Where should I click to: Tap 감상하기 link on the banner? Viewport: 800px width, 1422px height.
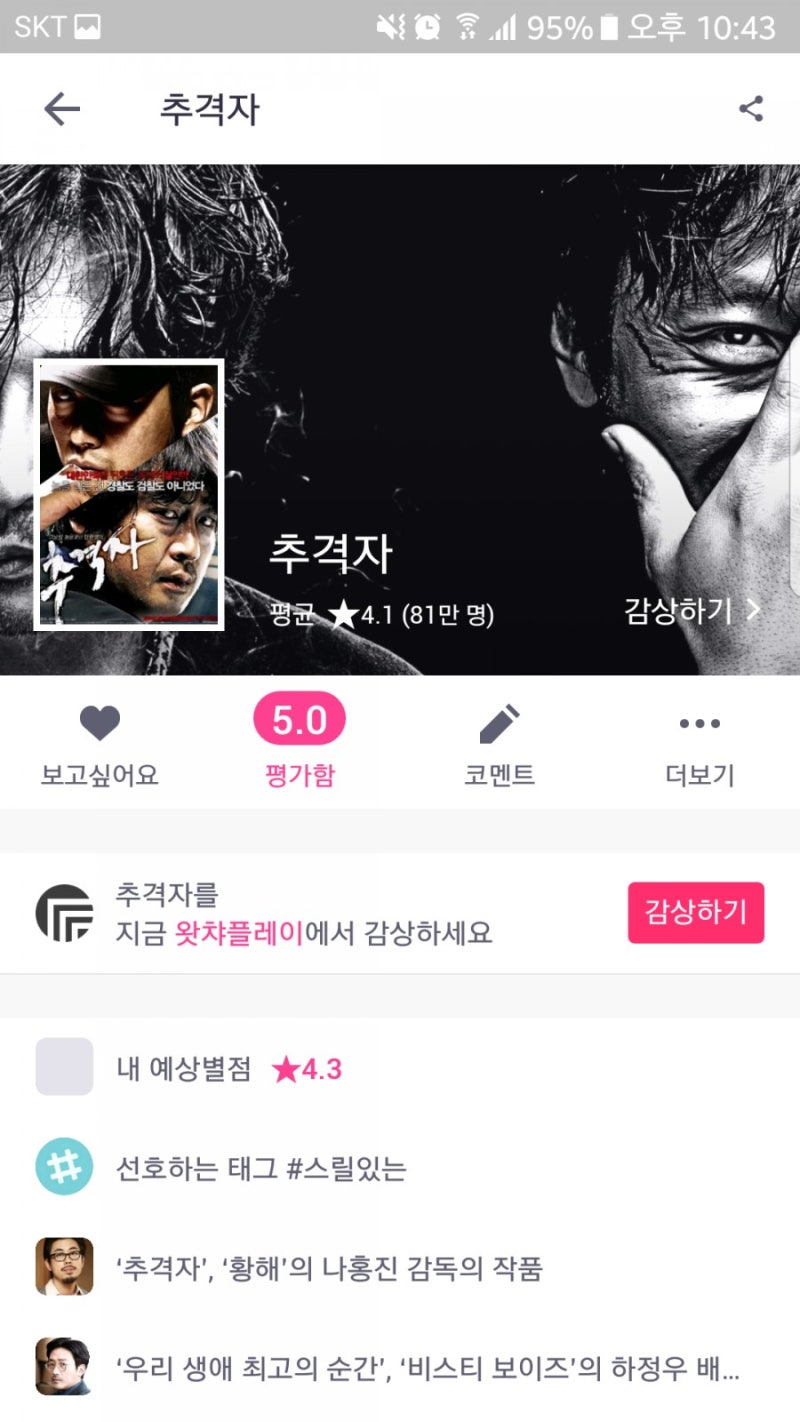(693, 610)
